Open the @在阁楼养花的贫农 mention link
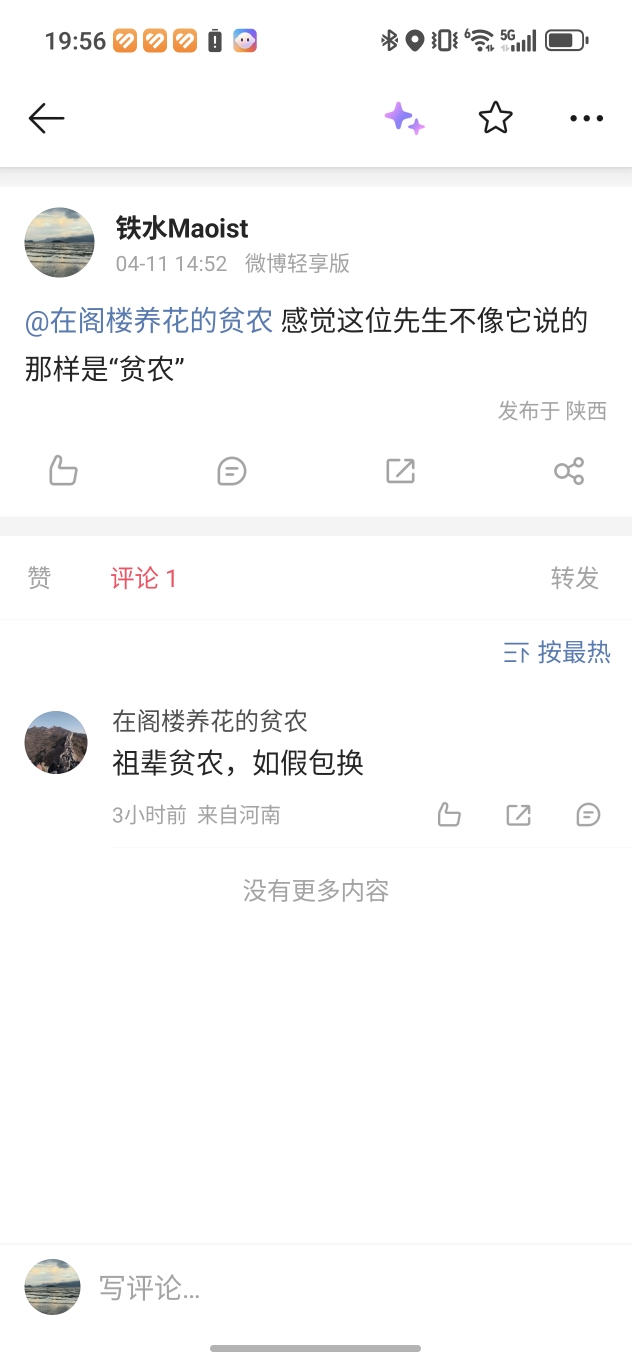Screen dimensions: 632x1368 (149, 321)
